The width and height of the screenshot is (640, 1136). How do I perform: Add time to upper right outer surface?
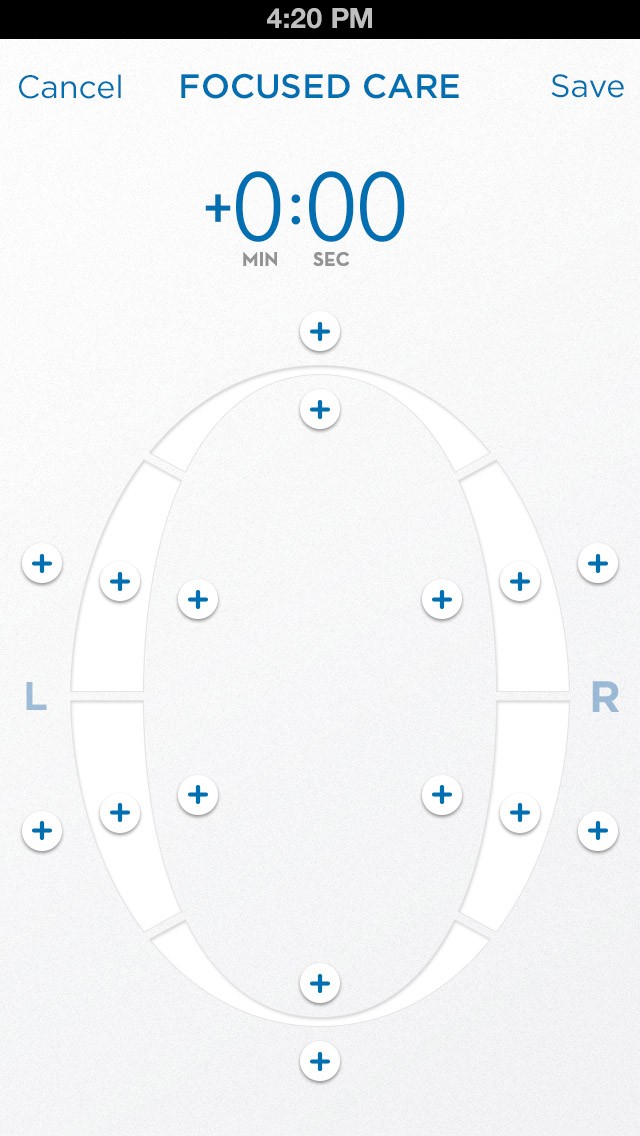point(597,564)
